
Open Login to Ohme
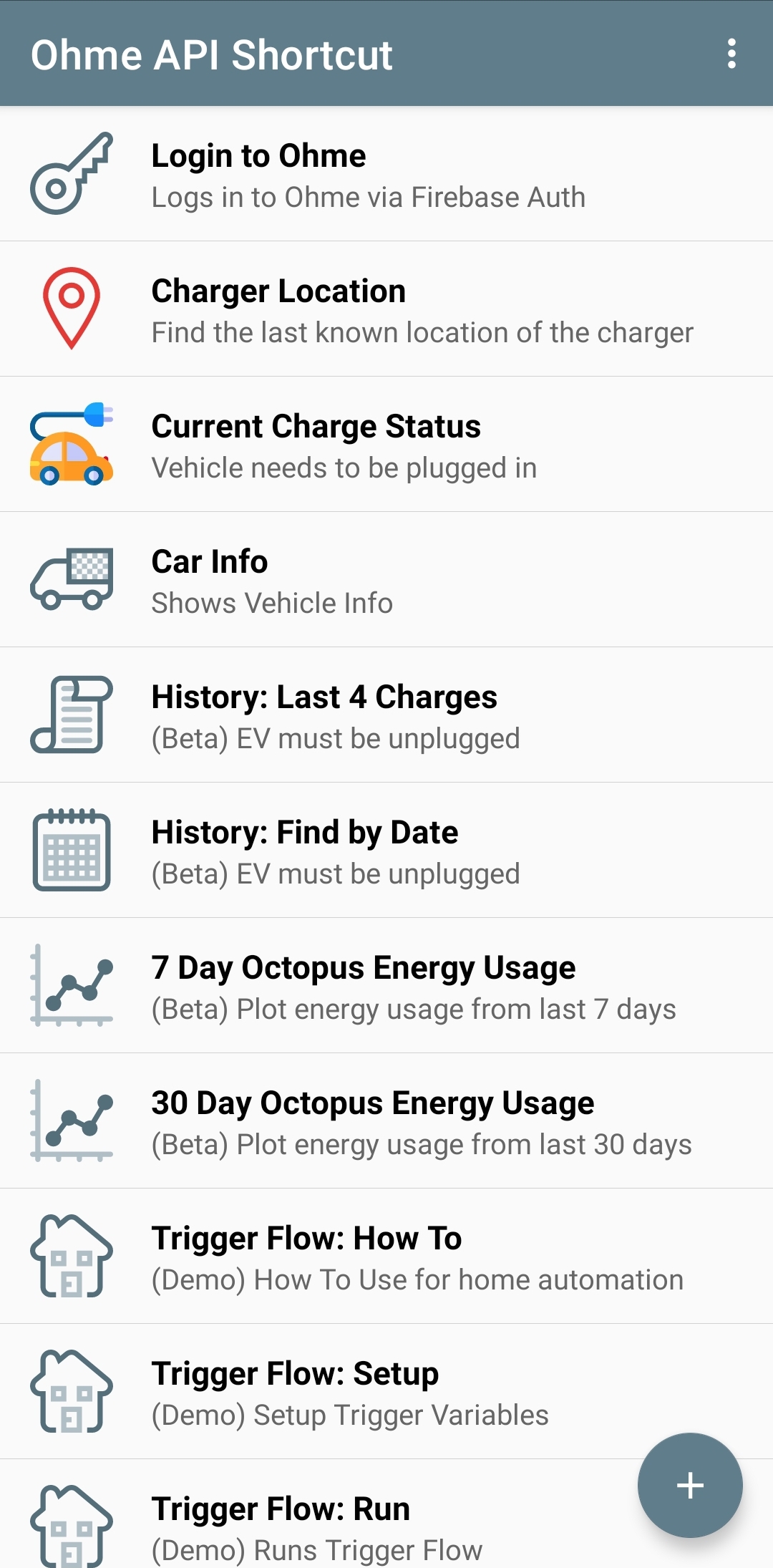[x=386, y=174]
